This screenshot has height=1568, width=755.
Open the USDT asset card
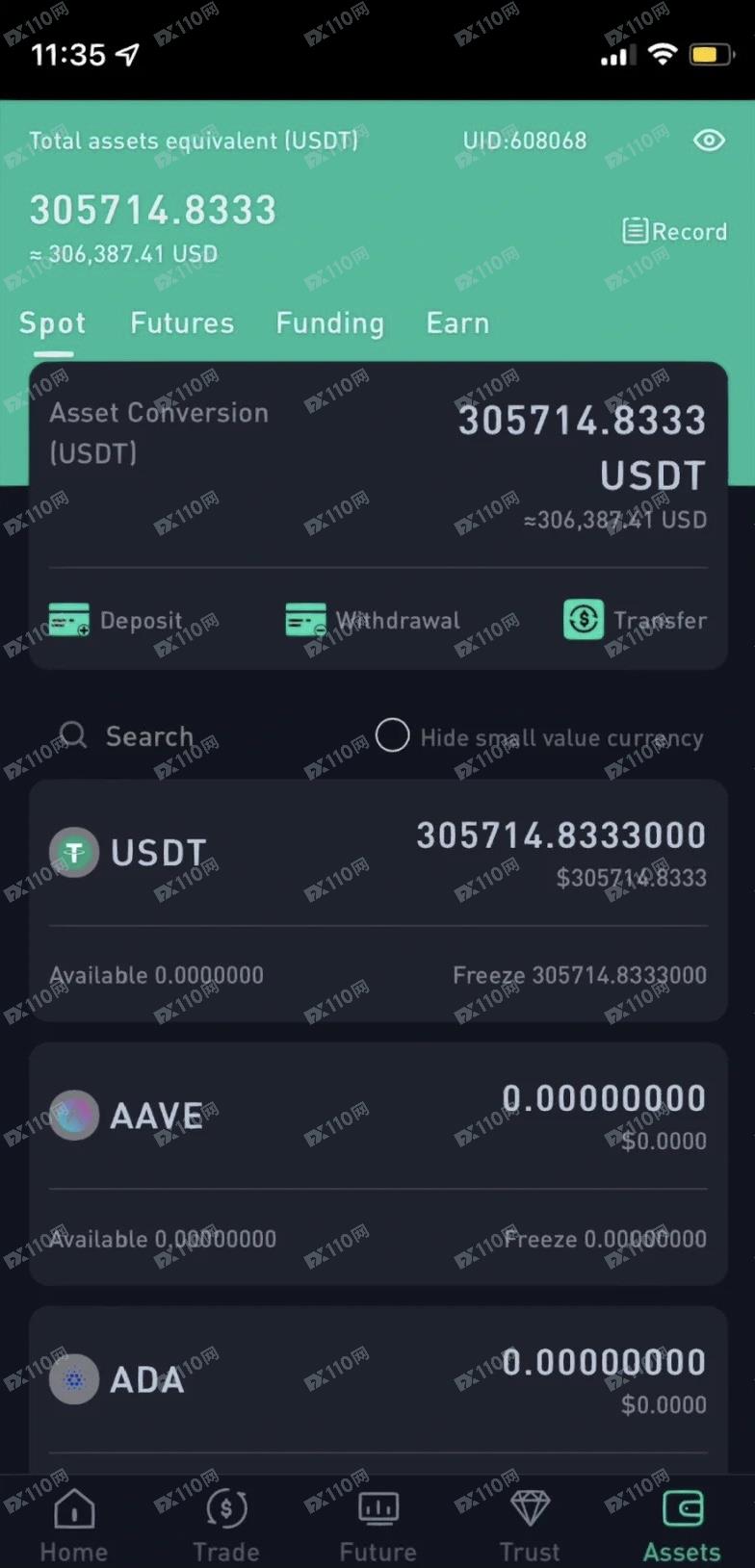point(377,901)
